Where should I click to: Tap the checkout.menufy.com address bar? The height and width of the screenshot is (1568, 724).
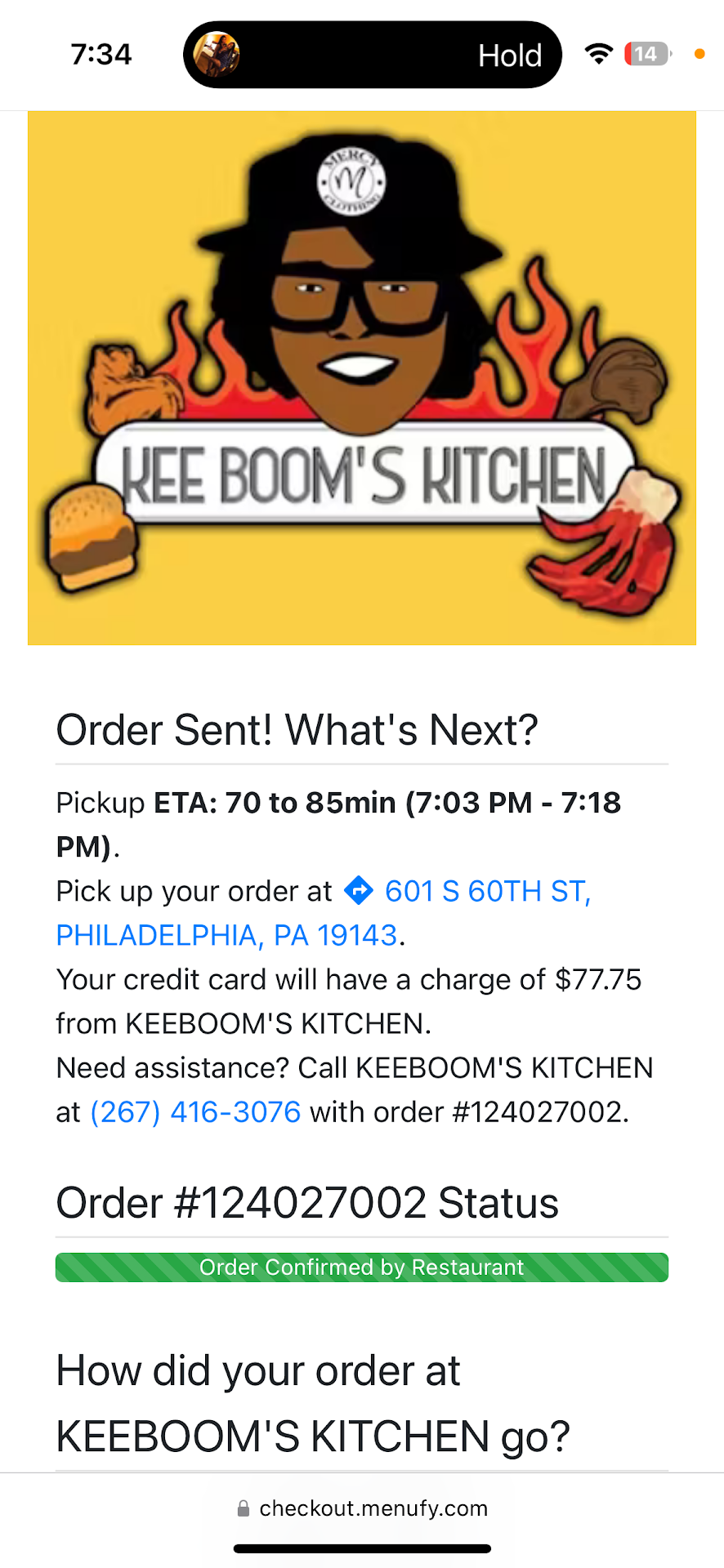pyautogui.click(x=362, y=1508)
